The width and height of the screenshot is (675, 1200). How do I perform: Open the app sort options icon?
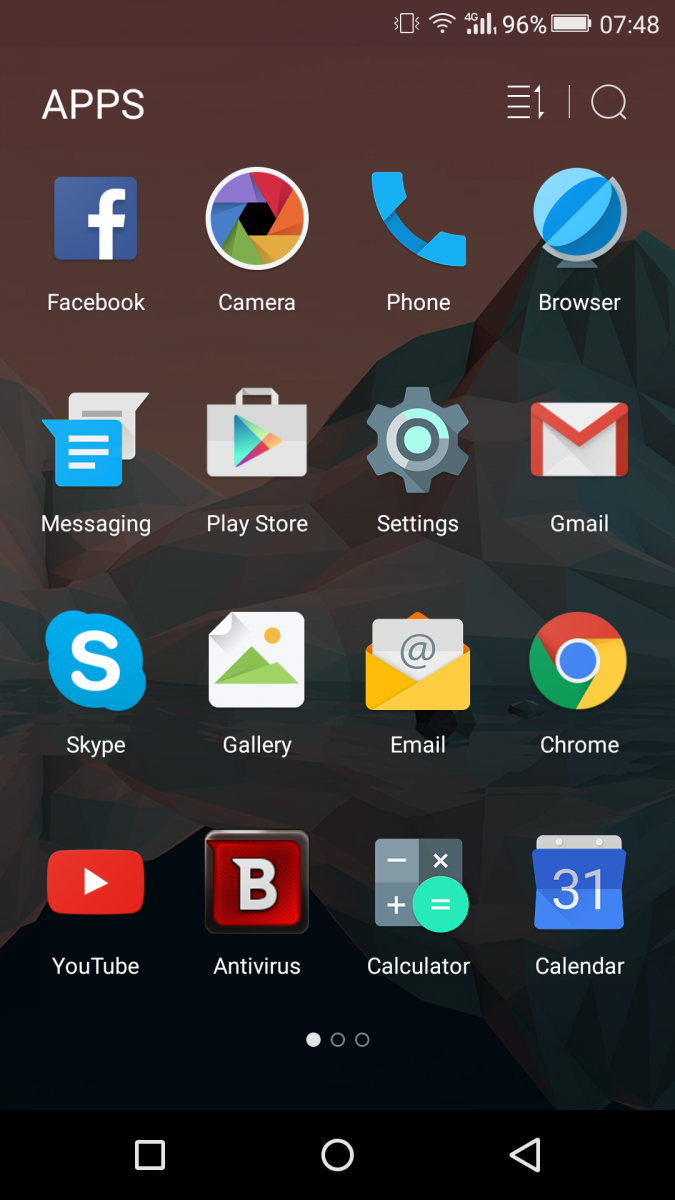point(526,103)
